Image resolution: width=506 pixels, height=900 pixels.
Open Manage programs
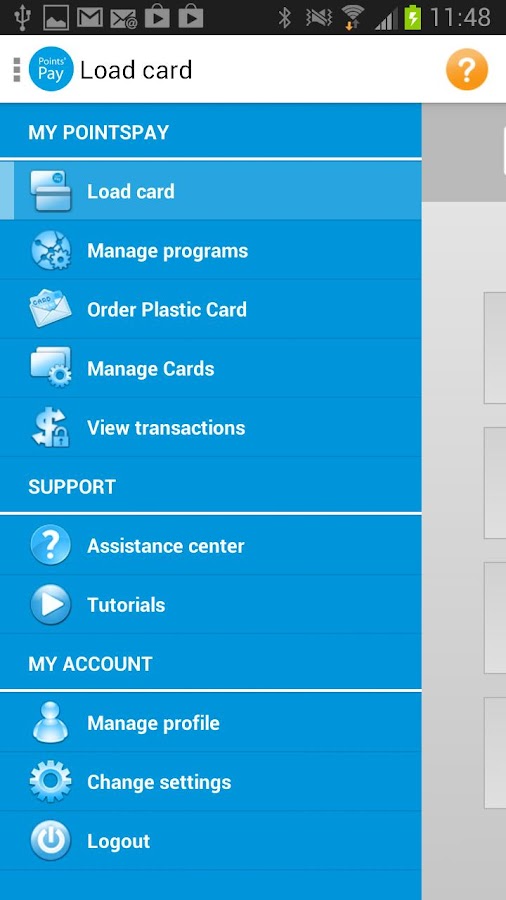click(211, 250)
